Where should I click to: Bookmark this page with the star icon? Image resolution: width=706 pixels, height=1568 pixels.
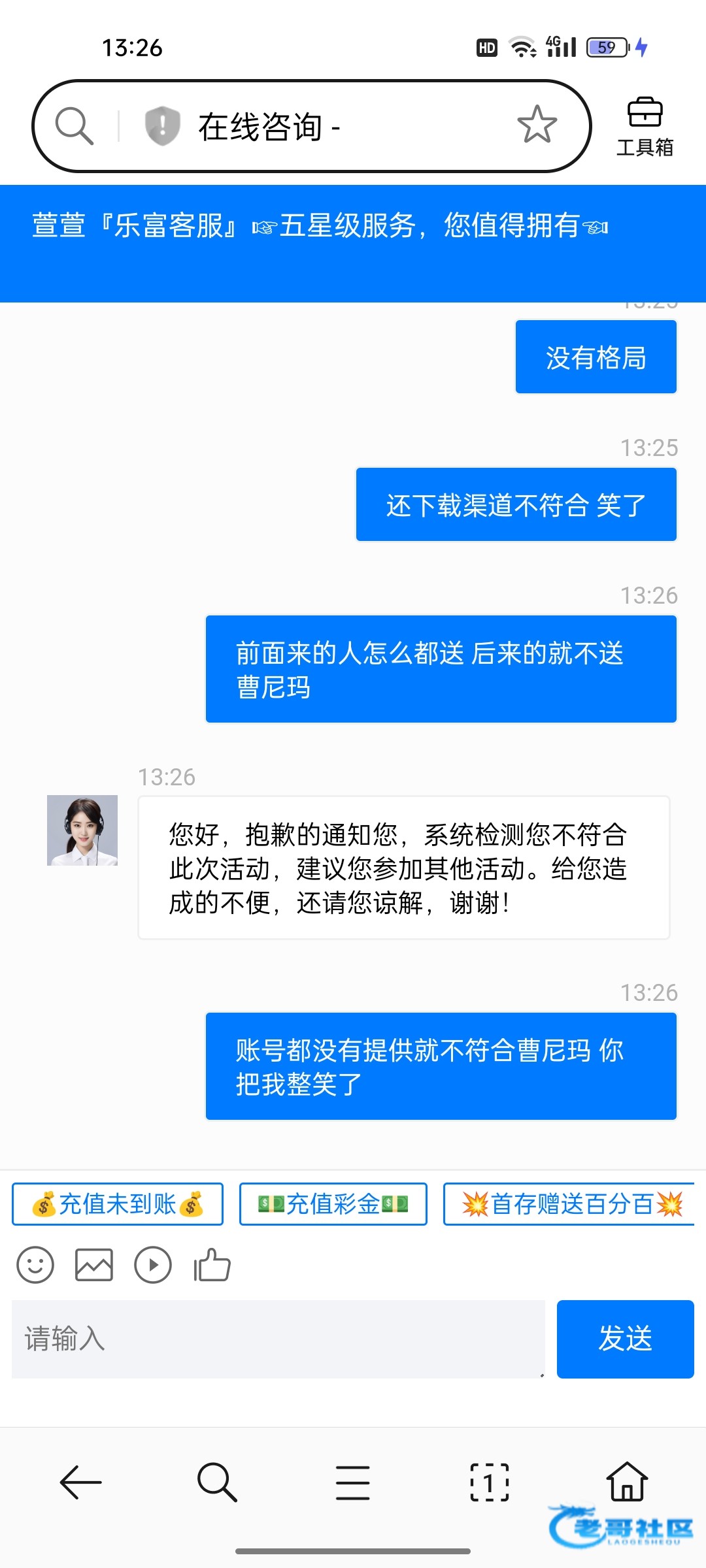click(x=537, y=125)
